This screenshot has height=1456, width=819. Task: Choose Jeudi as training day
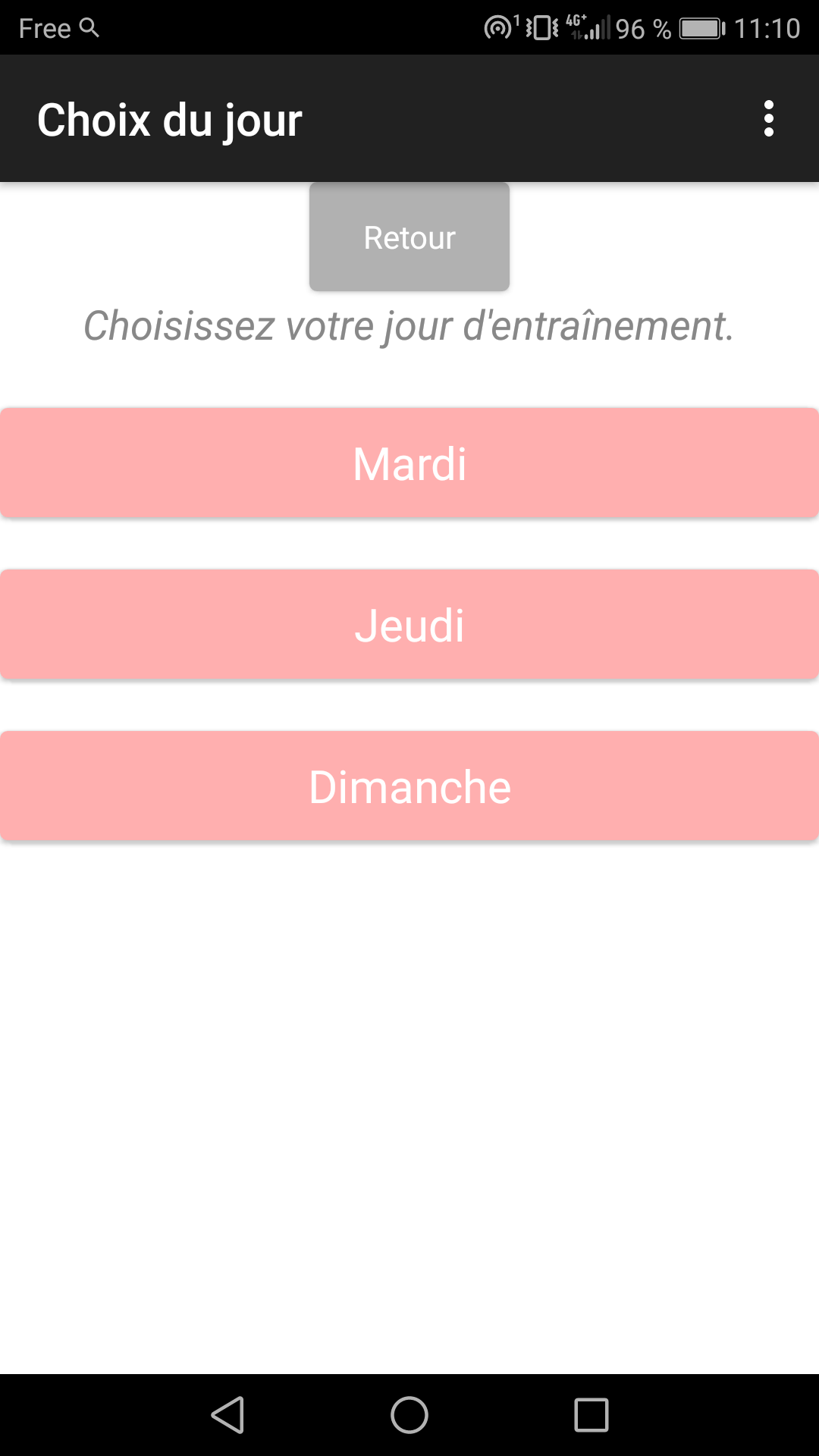[x=409, y=625]
